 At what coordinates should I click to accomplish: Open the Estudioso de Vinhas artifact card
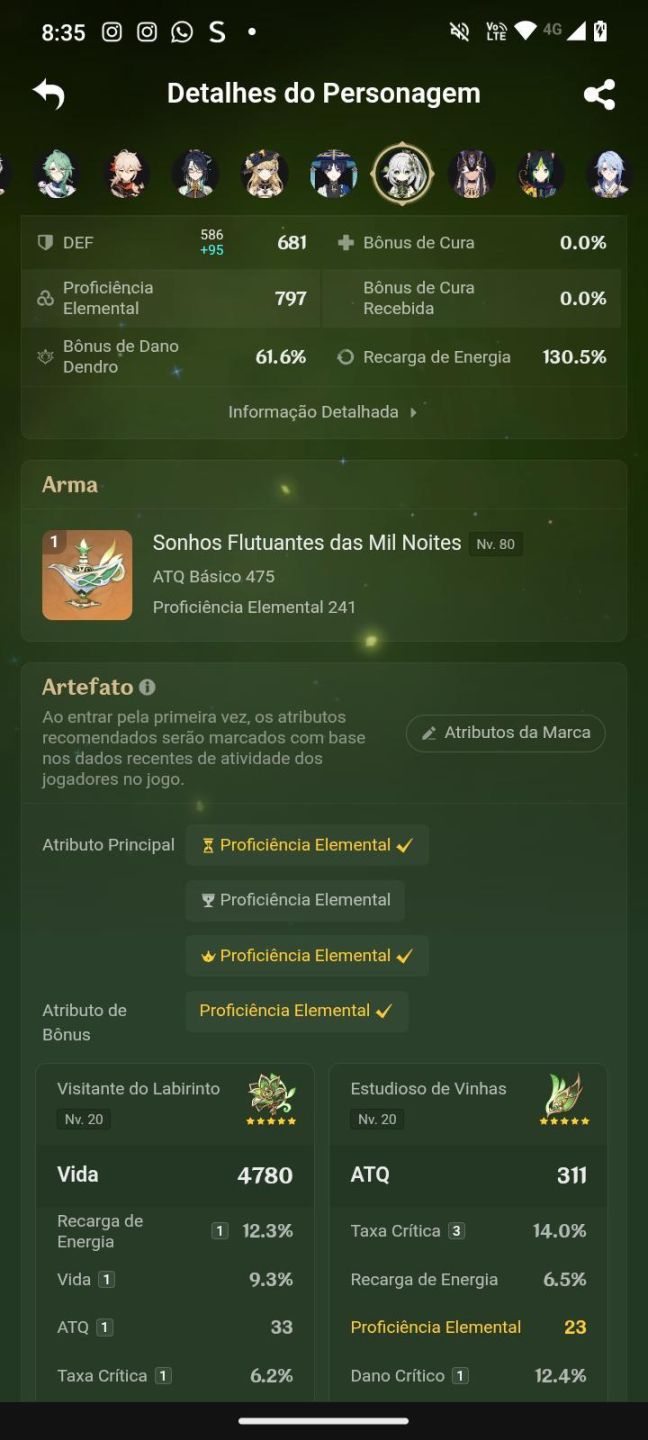click(468, 1231)
